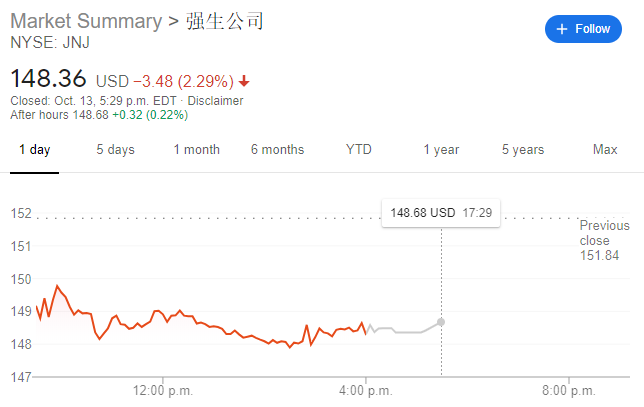Switch to the YTD tab

(x=358, y=149)
